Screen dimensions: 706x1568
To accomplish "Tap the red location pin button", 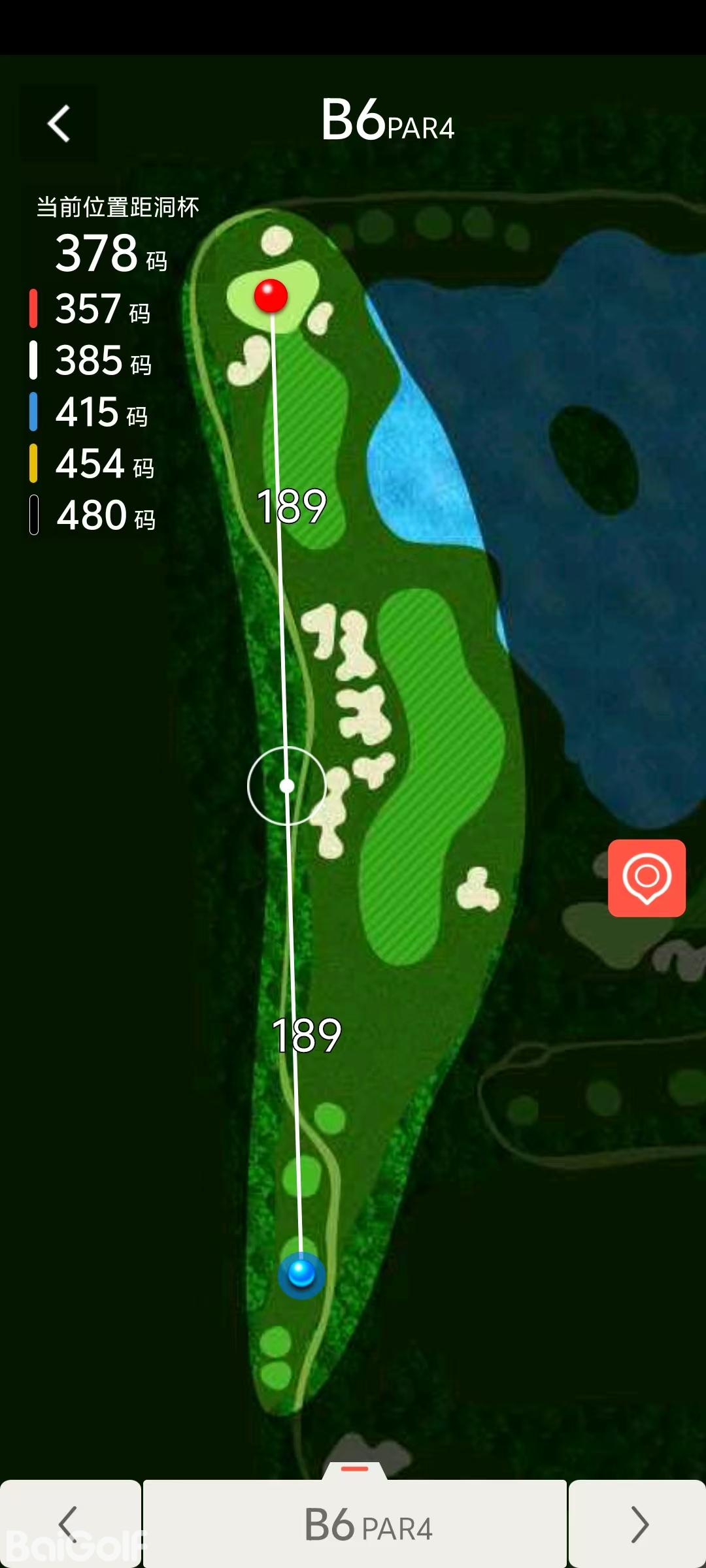I will pos(647,877).
